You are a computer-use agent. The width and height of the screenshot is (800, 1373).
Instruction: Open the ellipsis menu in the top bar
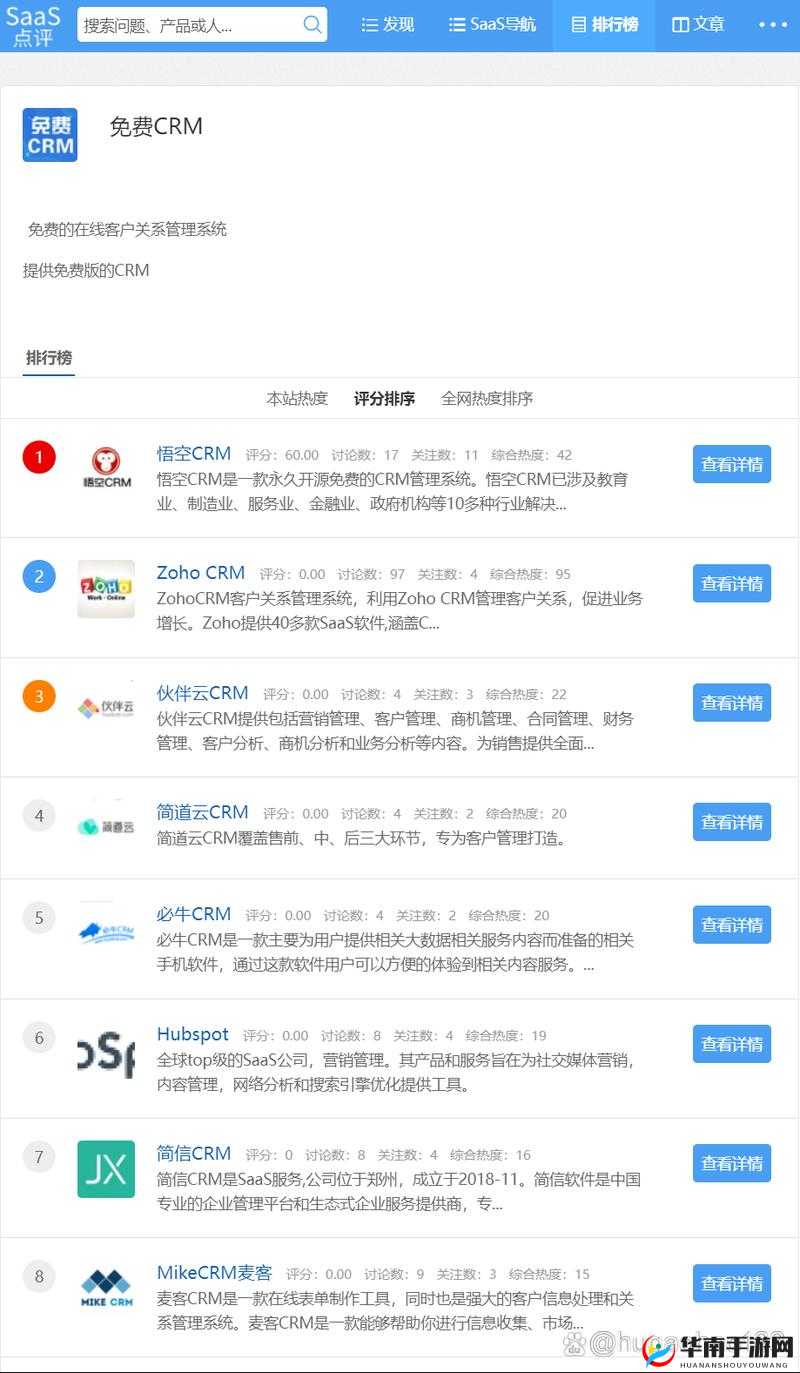click(774, 23)
